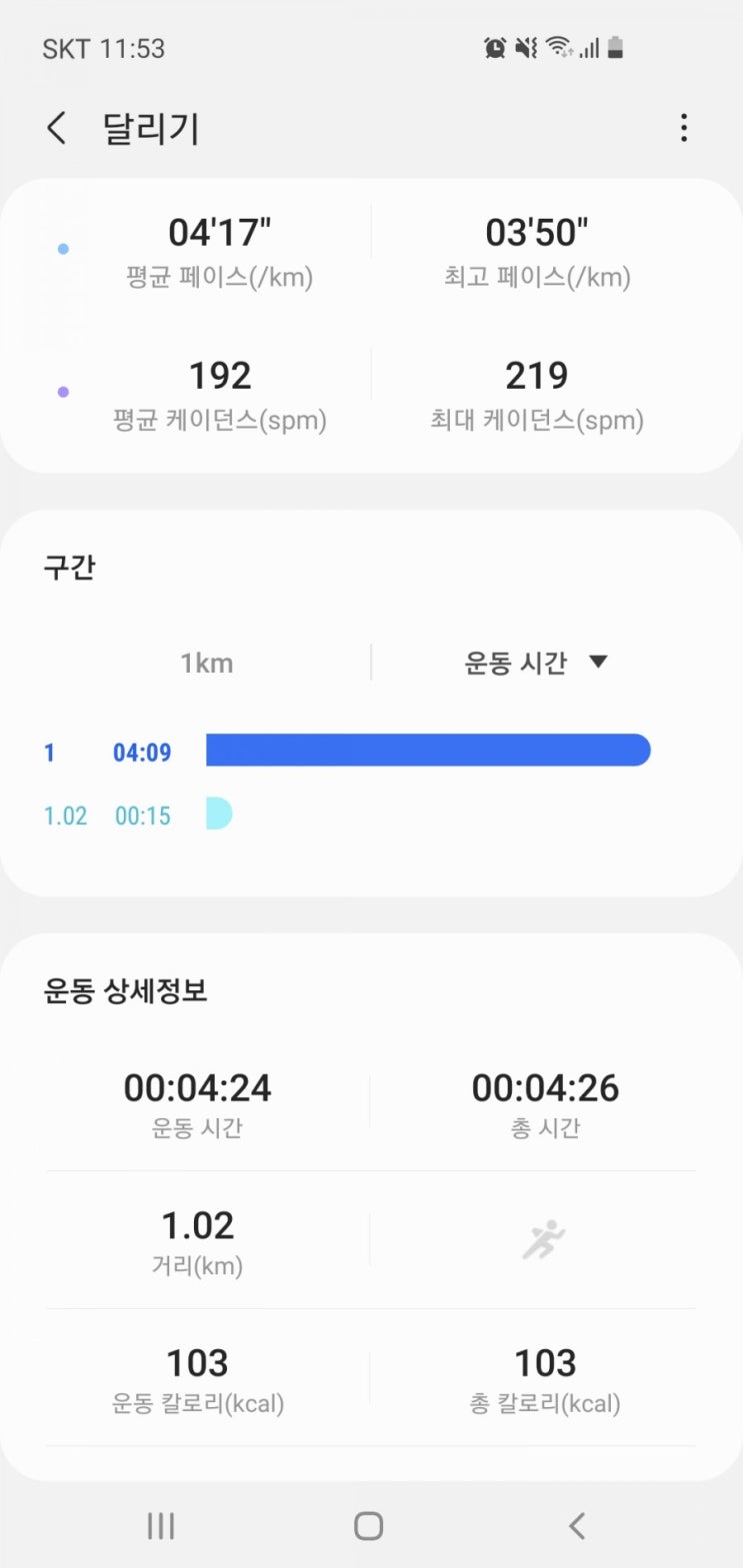Open the three-dot overflow menu
743x1568 pixels.
pyautogui.click(x=684, y=128)
